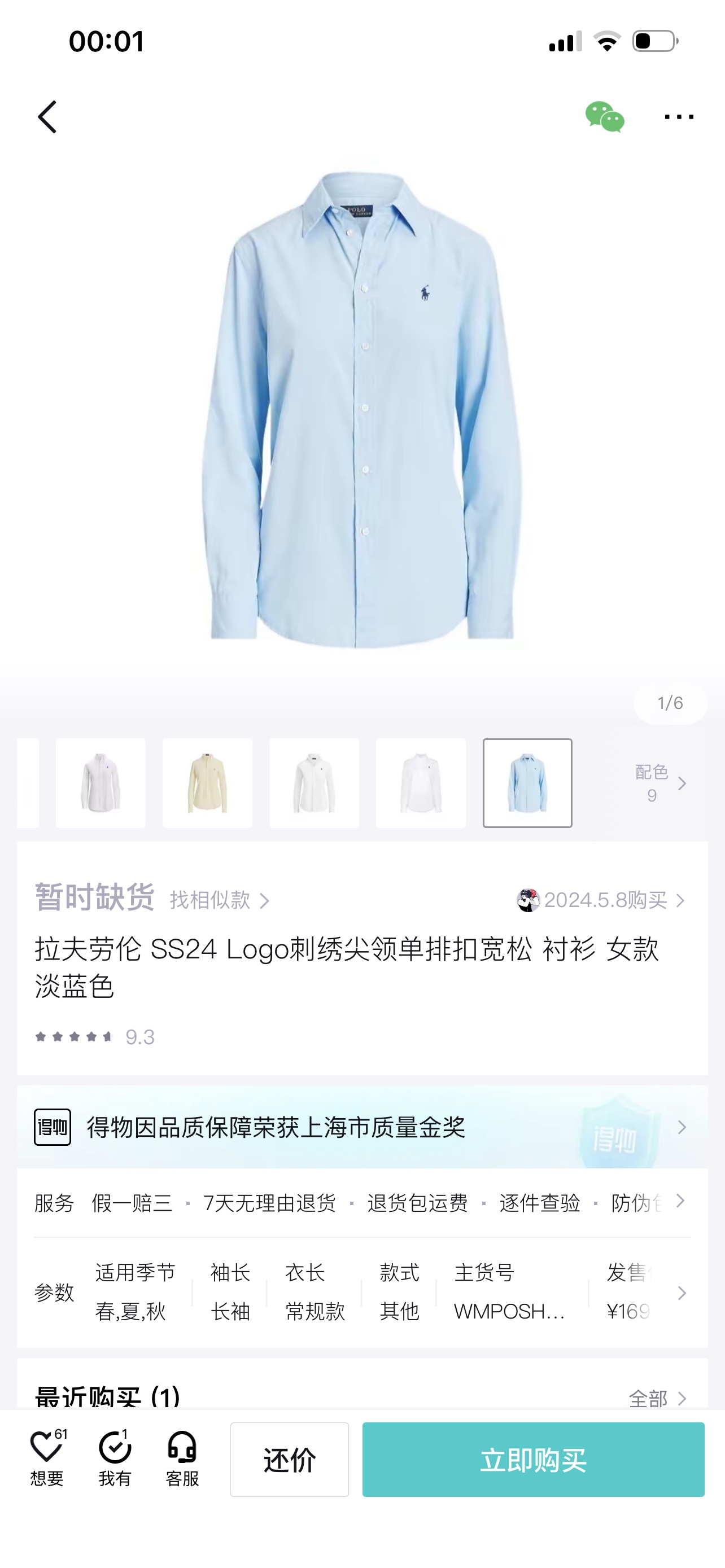Go back to the previous page
This screenshot has height=1568, width=725.
point(47,117)
